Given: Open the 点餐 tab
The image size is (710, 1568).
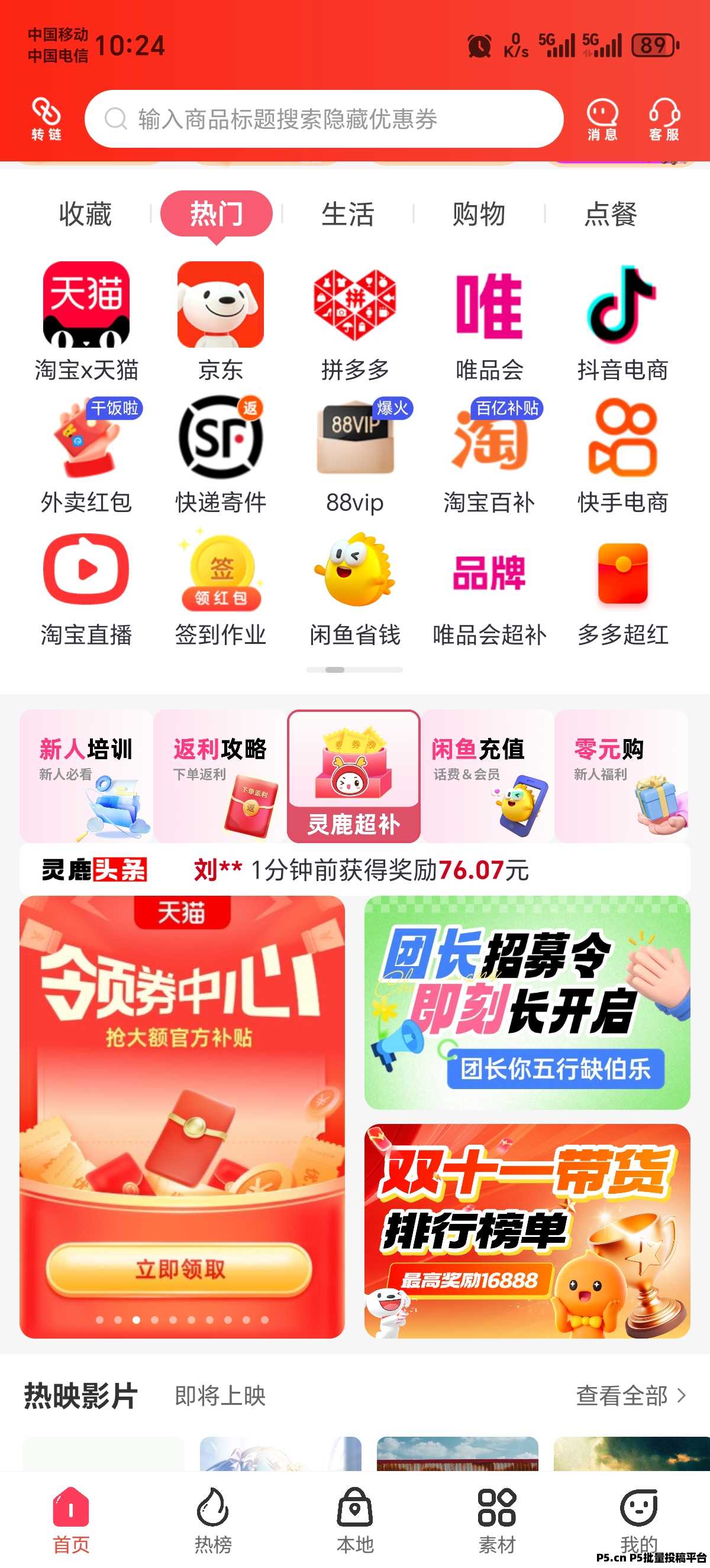Looking at the screenshot, I should click(610, 214).
